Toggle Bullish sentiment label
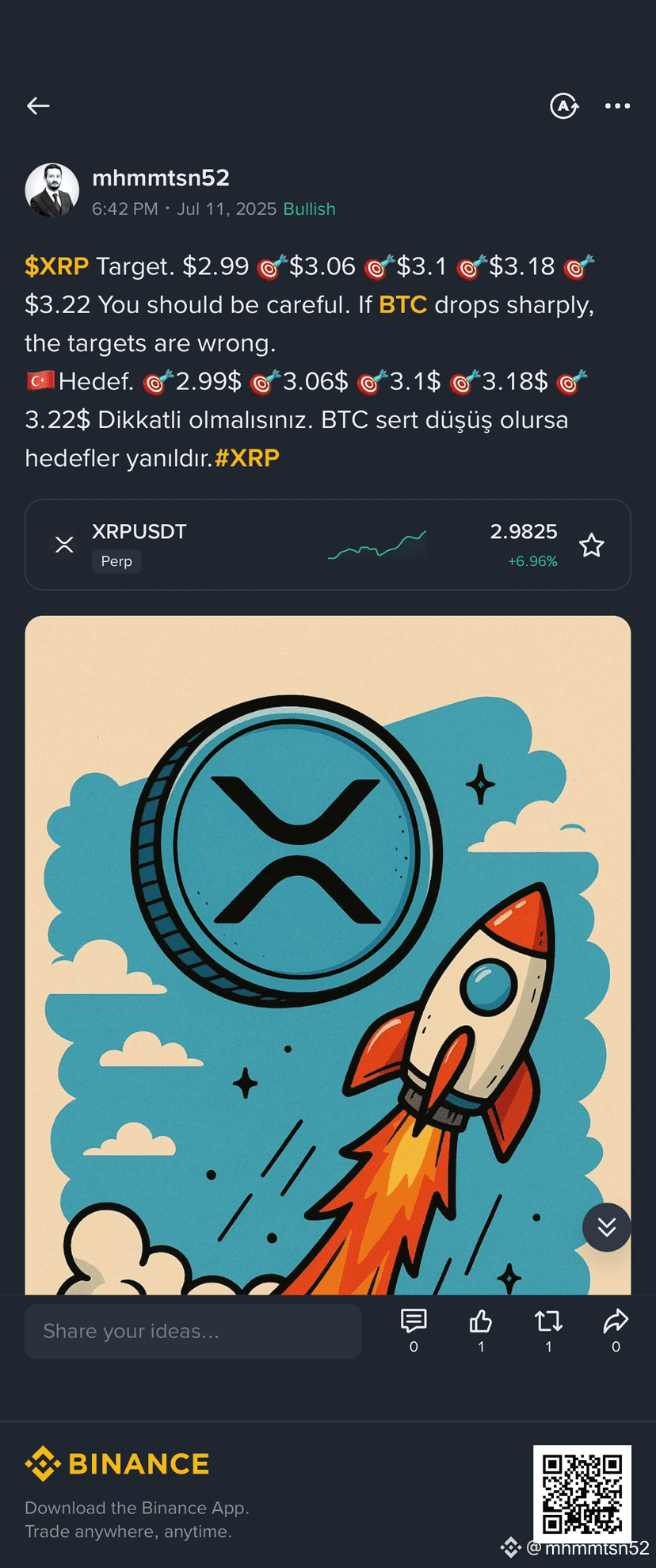Screen dimensions: 656x1568 309,208
